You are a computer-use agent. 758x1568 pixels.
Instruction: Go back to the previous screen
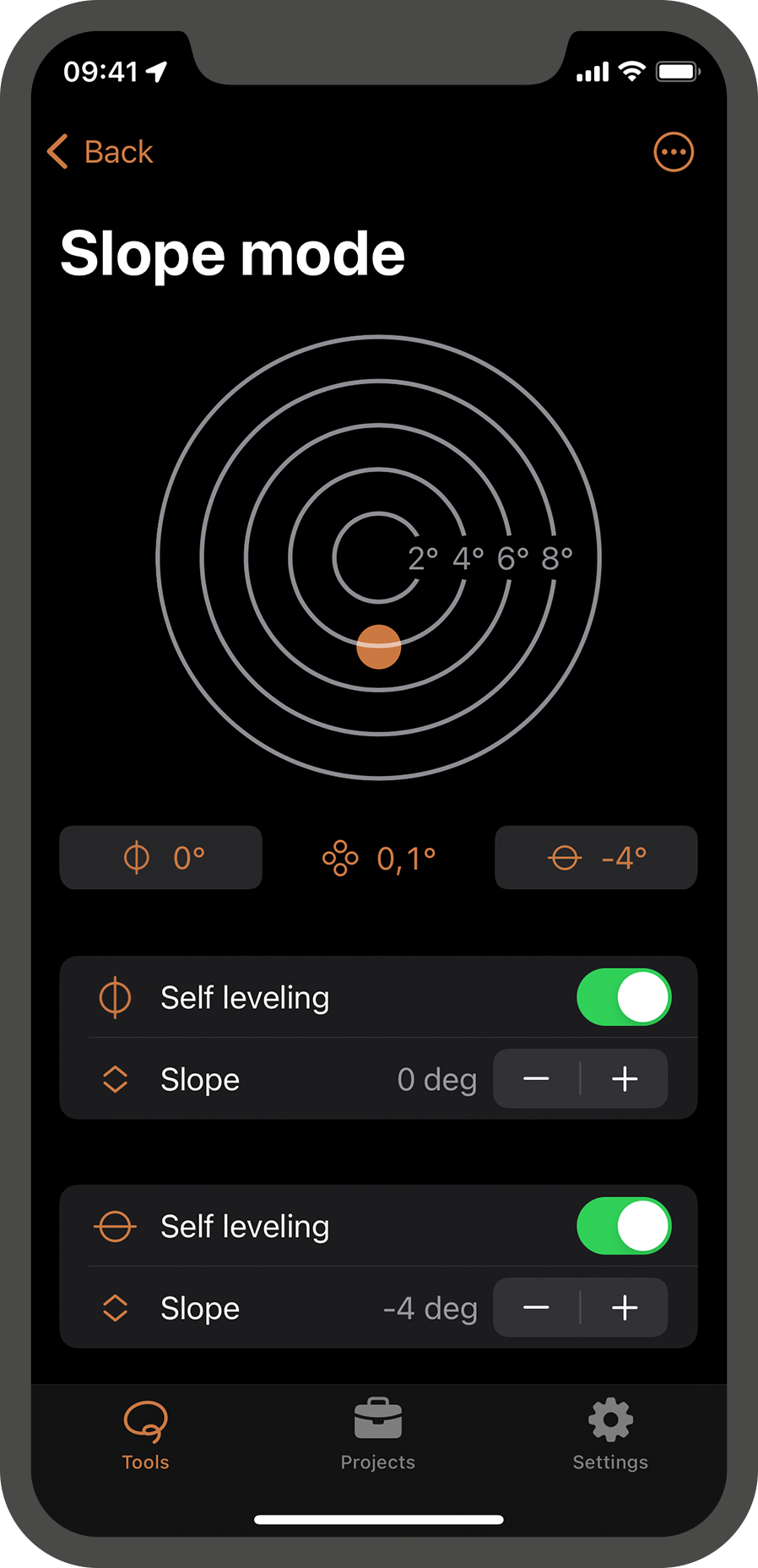(x=100, y=152)
